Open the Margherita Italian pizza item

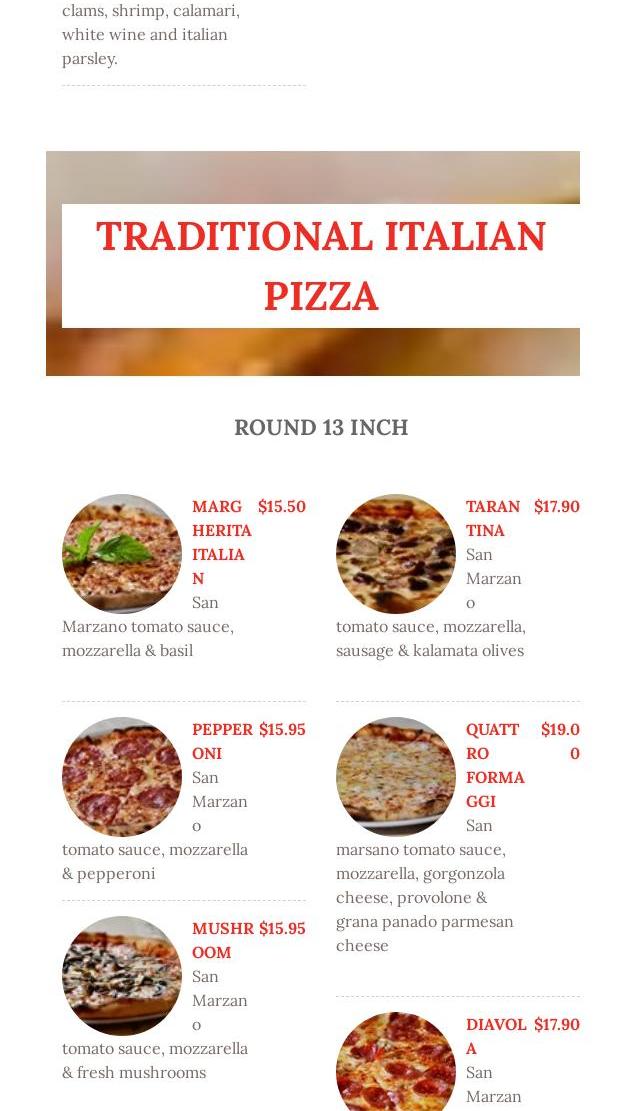(222, 542)
